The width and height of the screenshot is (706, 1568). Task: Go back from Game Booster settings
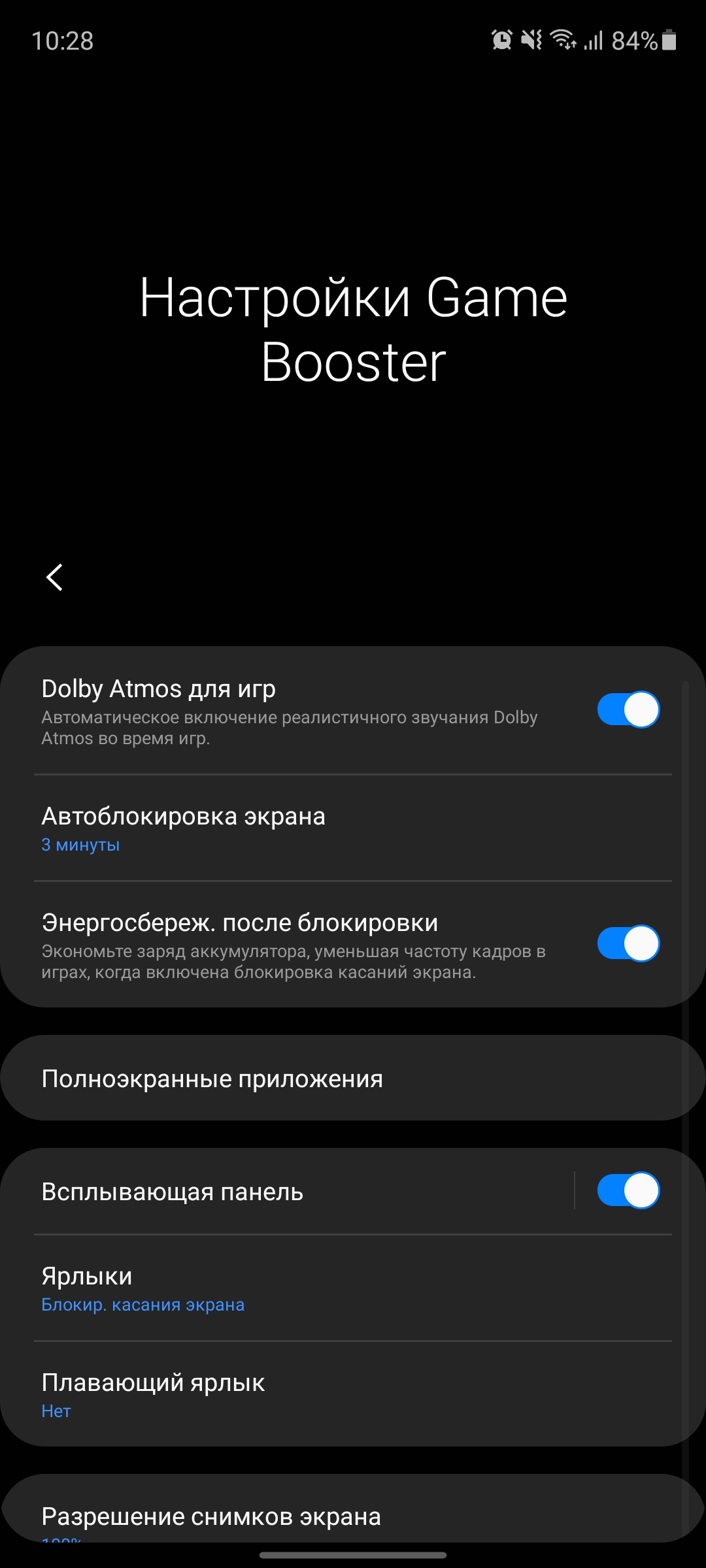coord(55,578)
